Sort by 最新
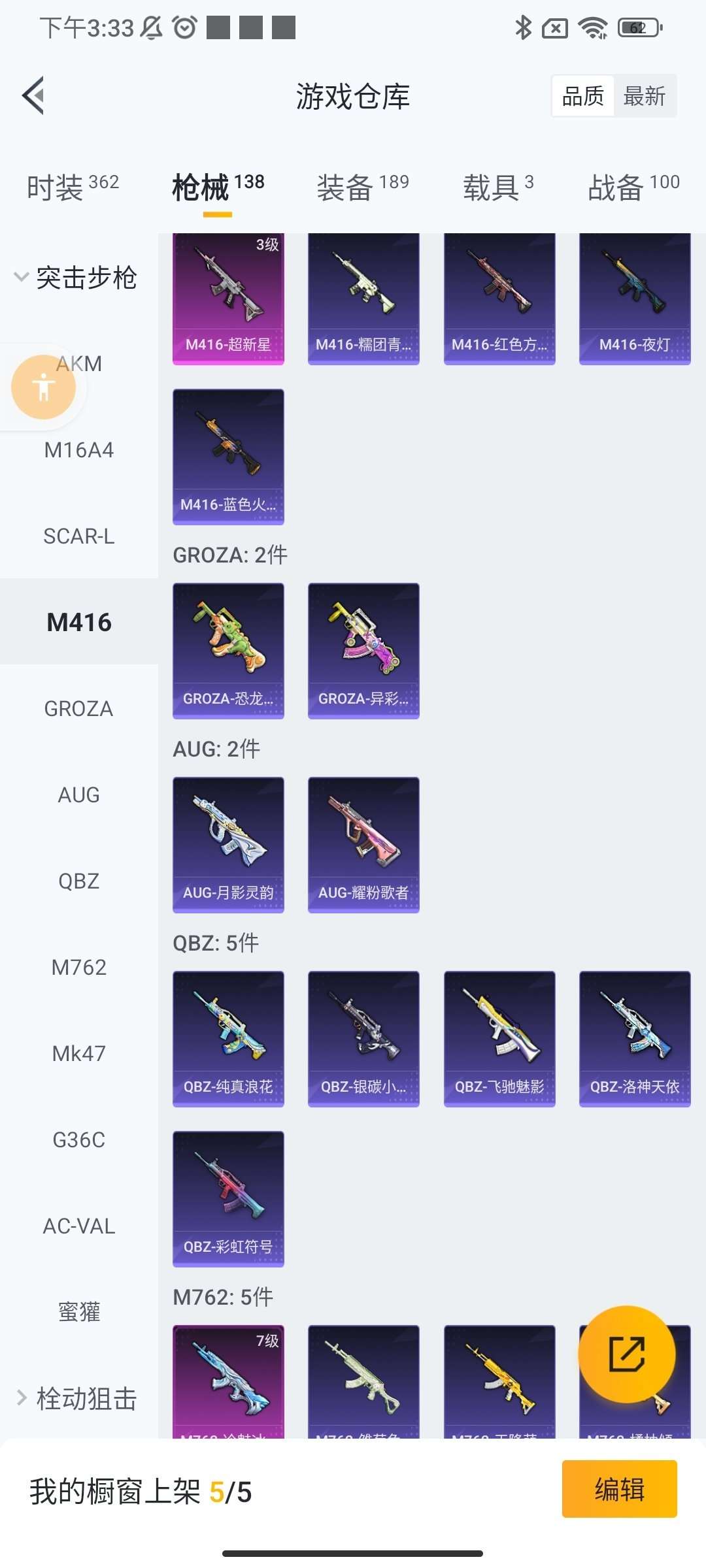 tap(644, 96)
